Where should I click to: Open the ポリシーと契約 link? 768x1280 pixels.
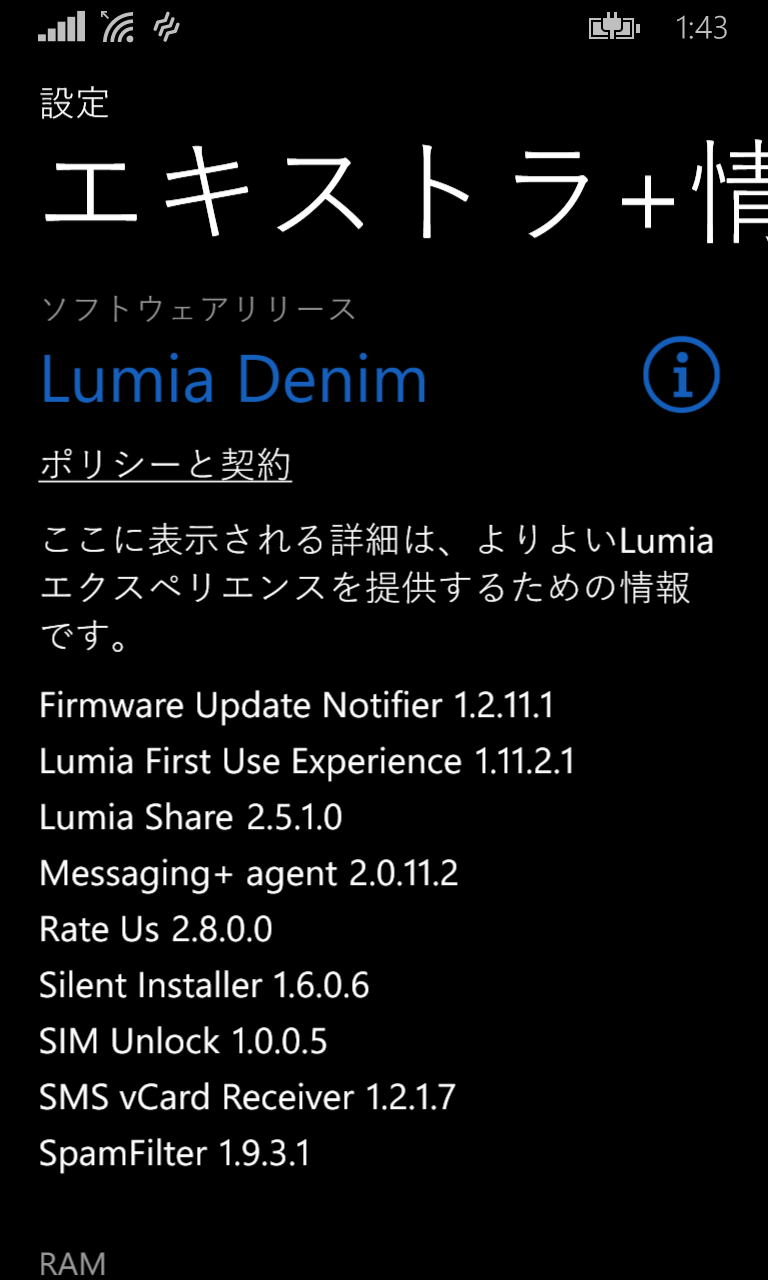click(x=166, y=465)
